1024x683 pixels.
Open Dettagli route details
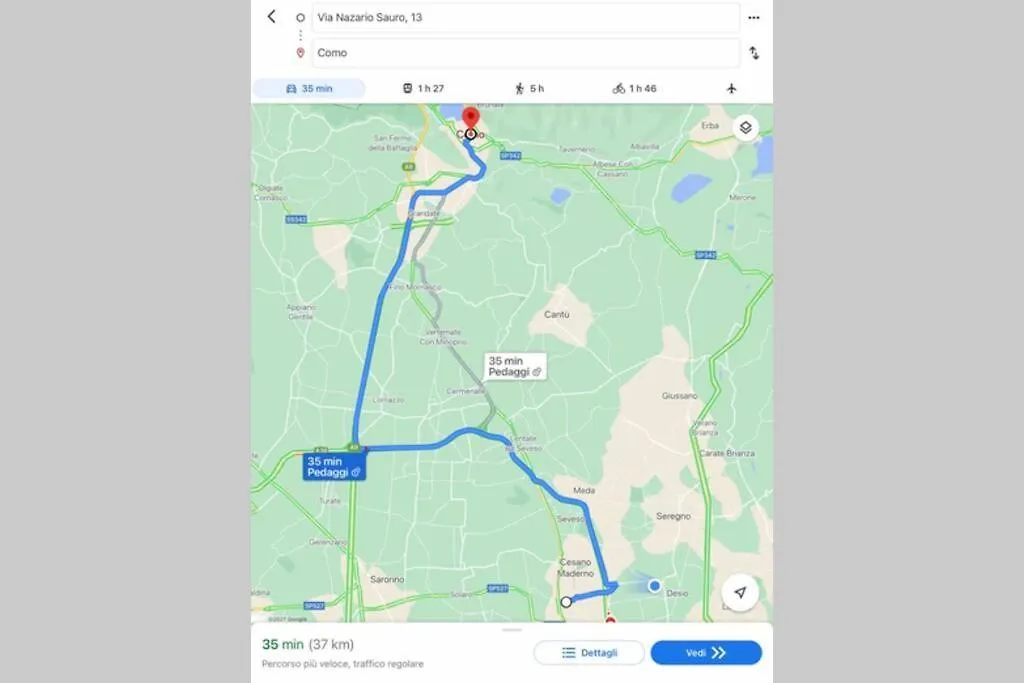coord(589,653)
